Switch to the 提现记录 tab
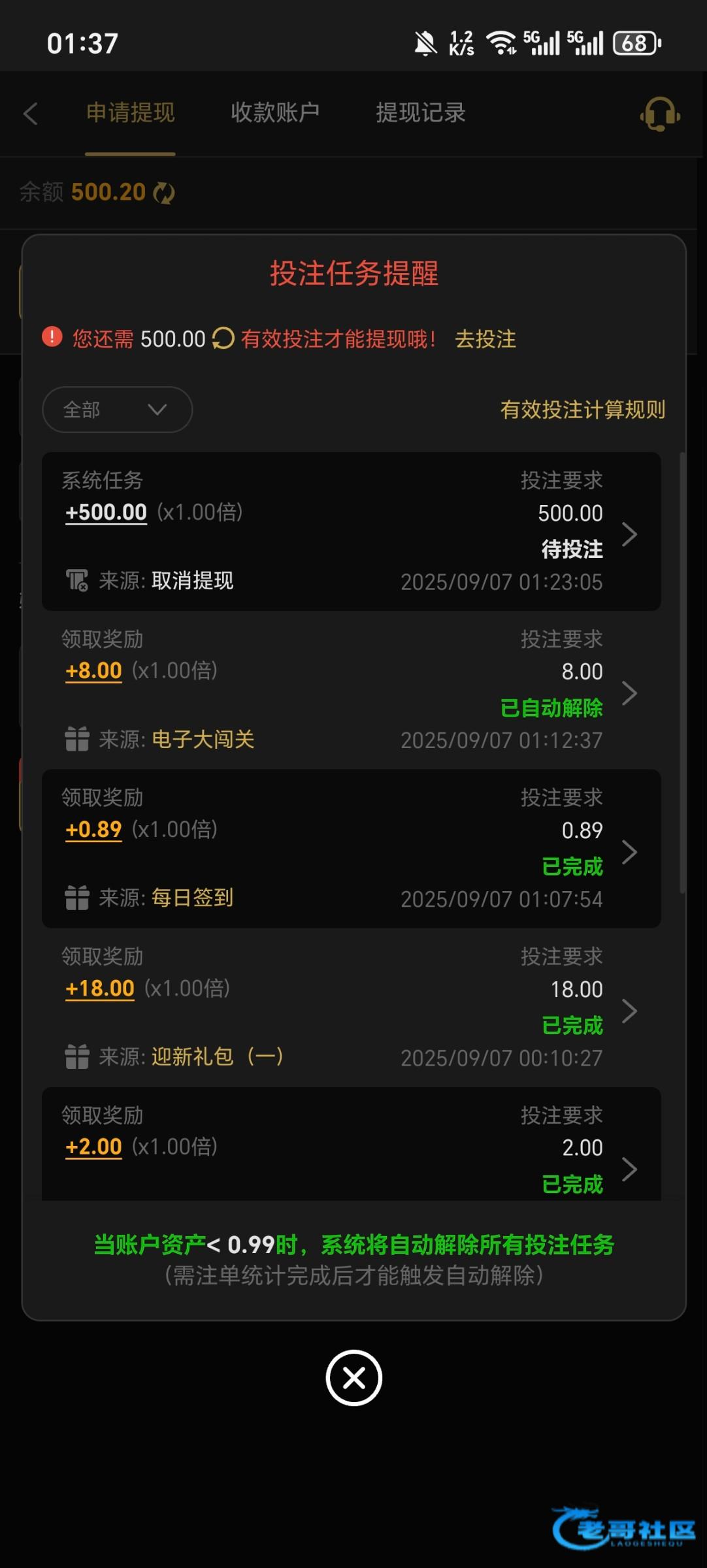This screenshot has width=707, height=1568. coord(420,112)
